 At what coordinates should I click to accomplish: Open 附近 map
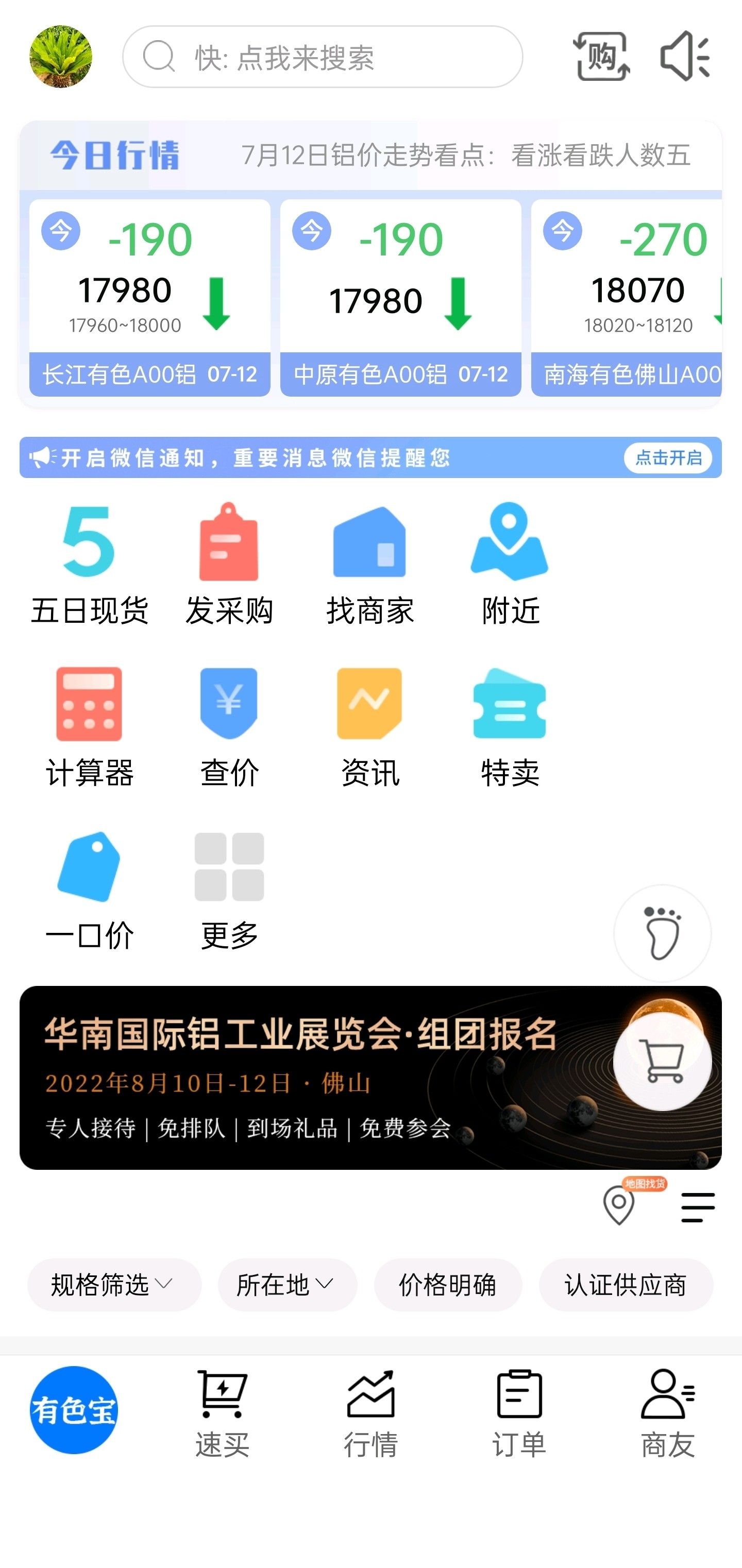pyautogui.click(x=510, y=565)
